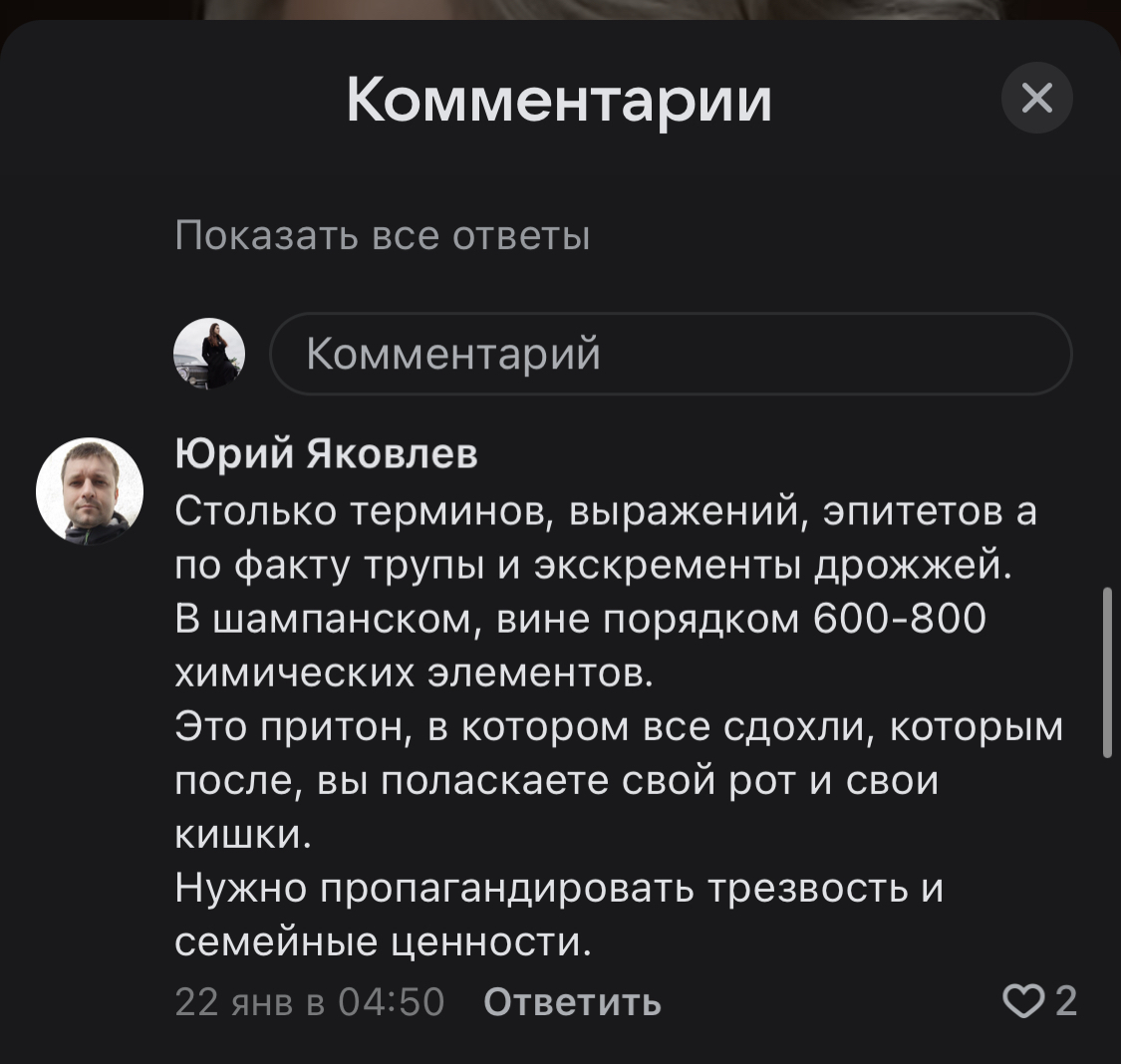Close the Комментарии panel
The width and height of the screenshot is (1121, 1064).
click(1036, 98)
